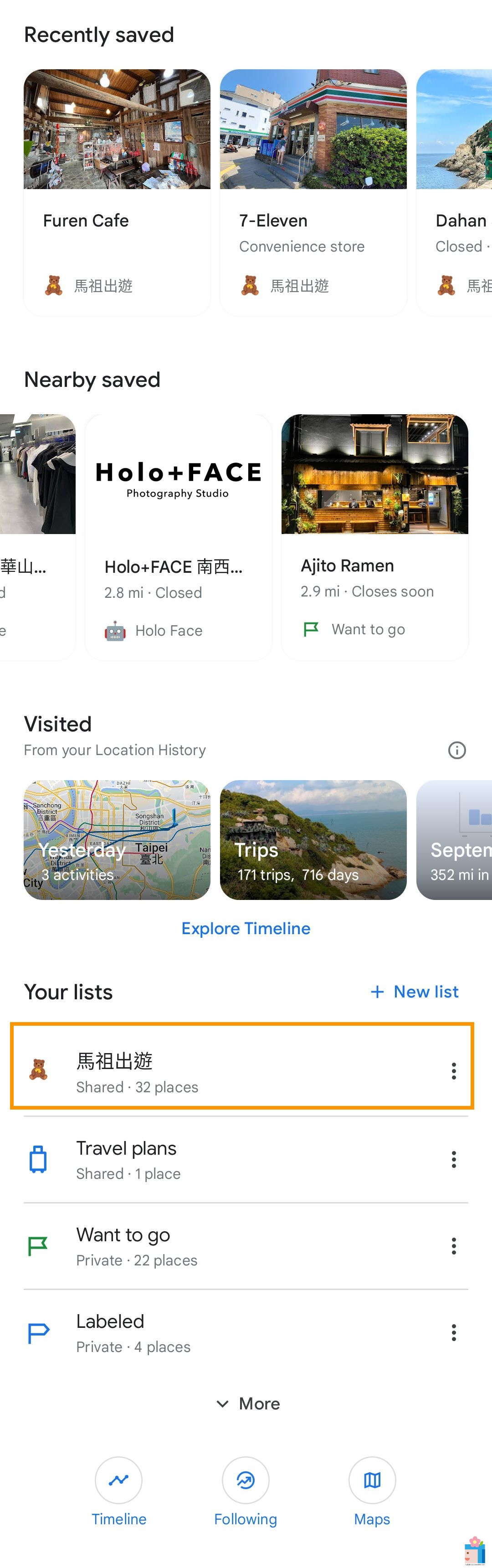Open the Trips summary card

[313, 839]
